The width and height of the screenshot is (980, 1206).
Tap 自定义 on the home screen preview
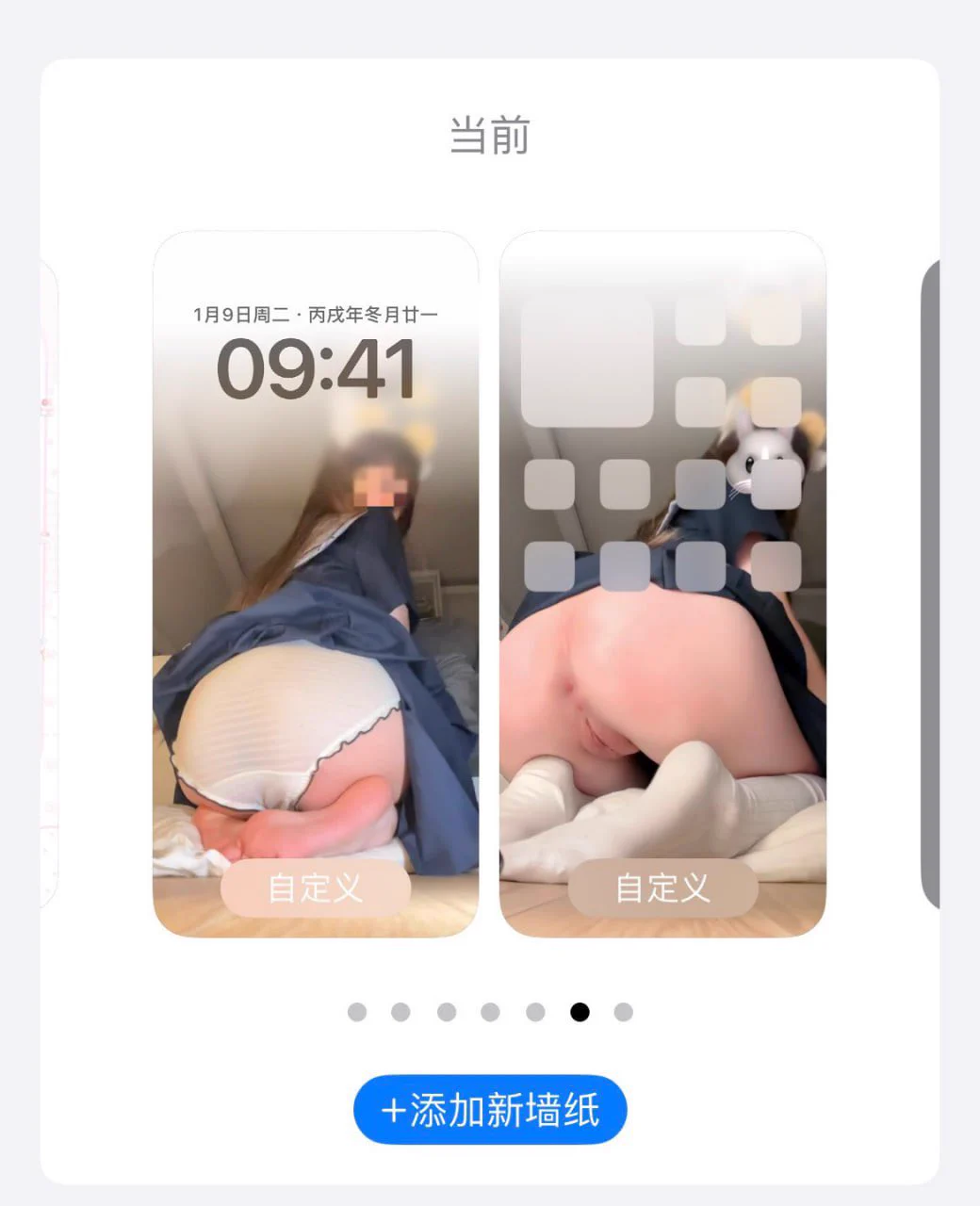(x=662, y=888)
